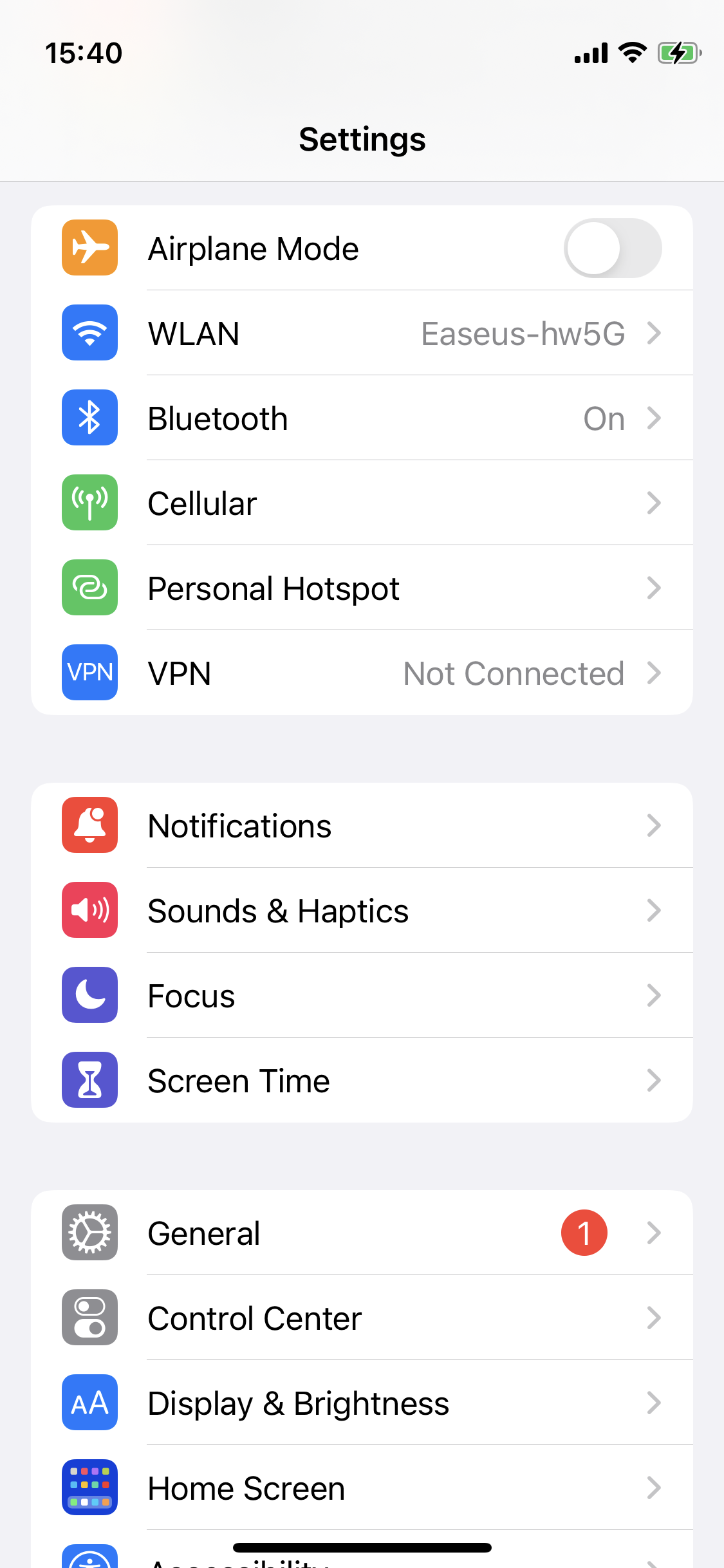Tap the Easeus-hw5G network name

[x=523, y=333]
